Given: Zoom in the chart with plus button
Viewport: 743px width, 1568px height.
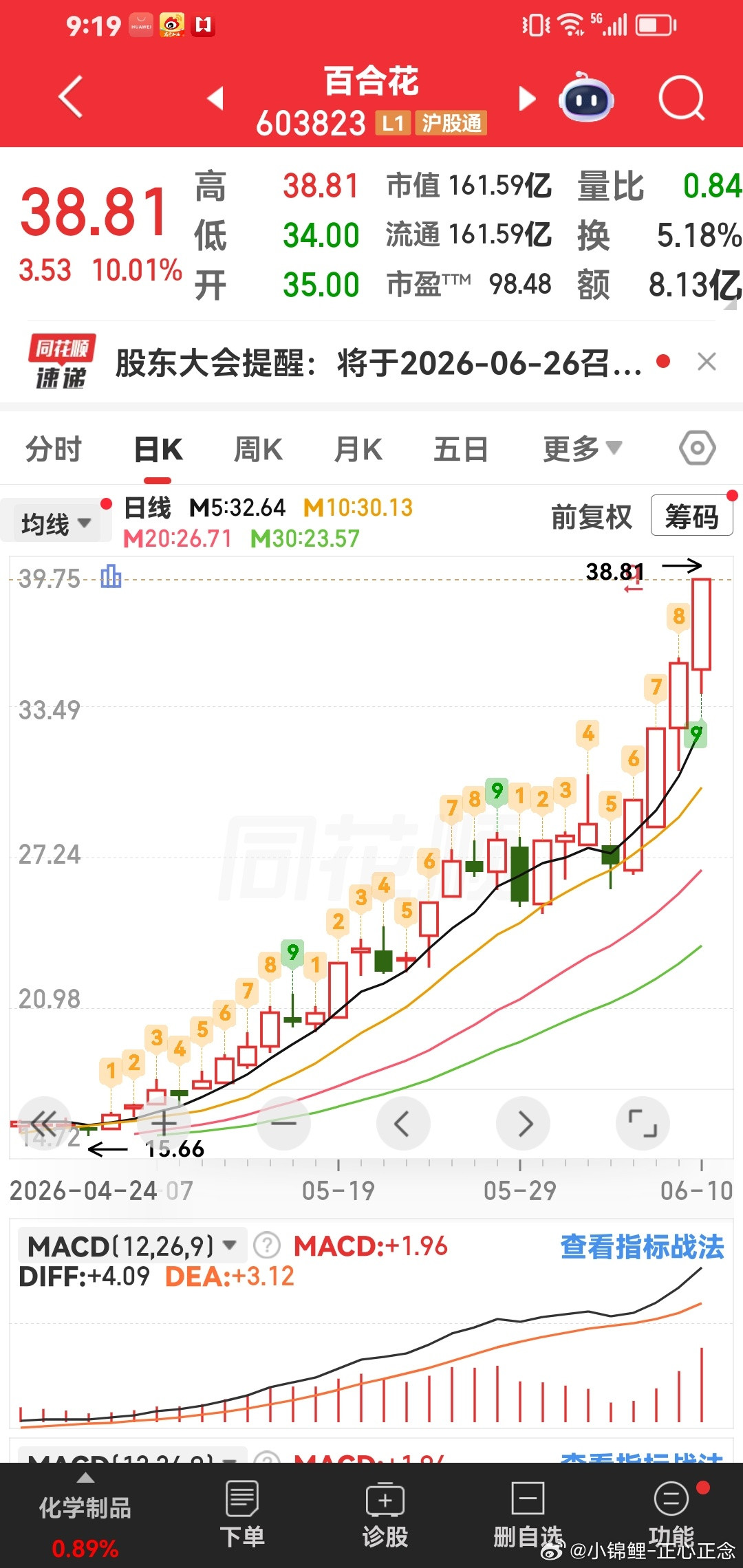Looking at the screenshot, I should (x=164, y=1123).
